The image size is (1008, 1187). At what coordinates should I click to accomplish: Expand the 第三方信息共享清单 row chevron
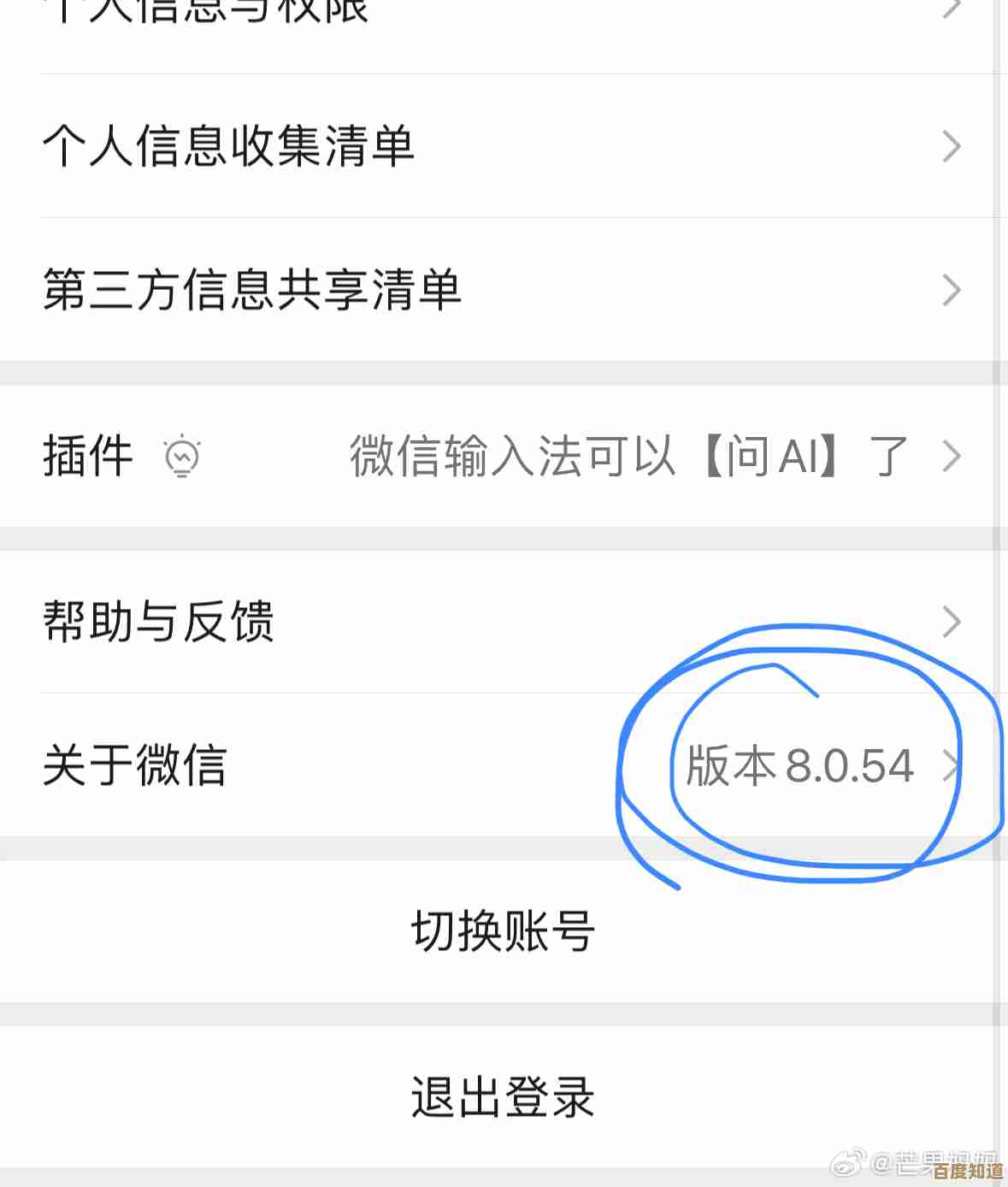point(949,291)
